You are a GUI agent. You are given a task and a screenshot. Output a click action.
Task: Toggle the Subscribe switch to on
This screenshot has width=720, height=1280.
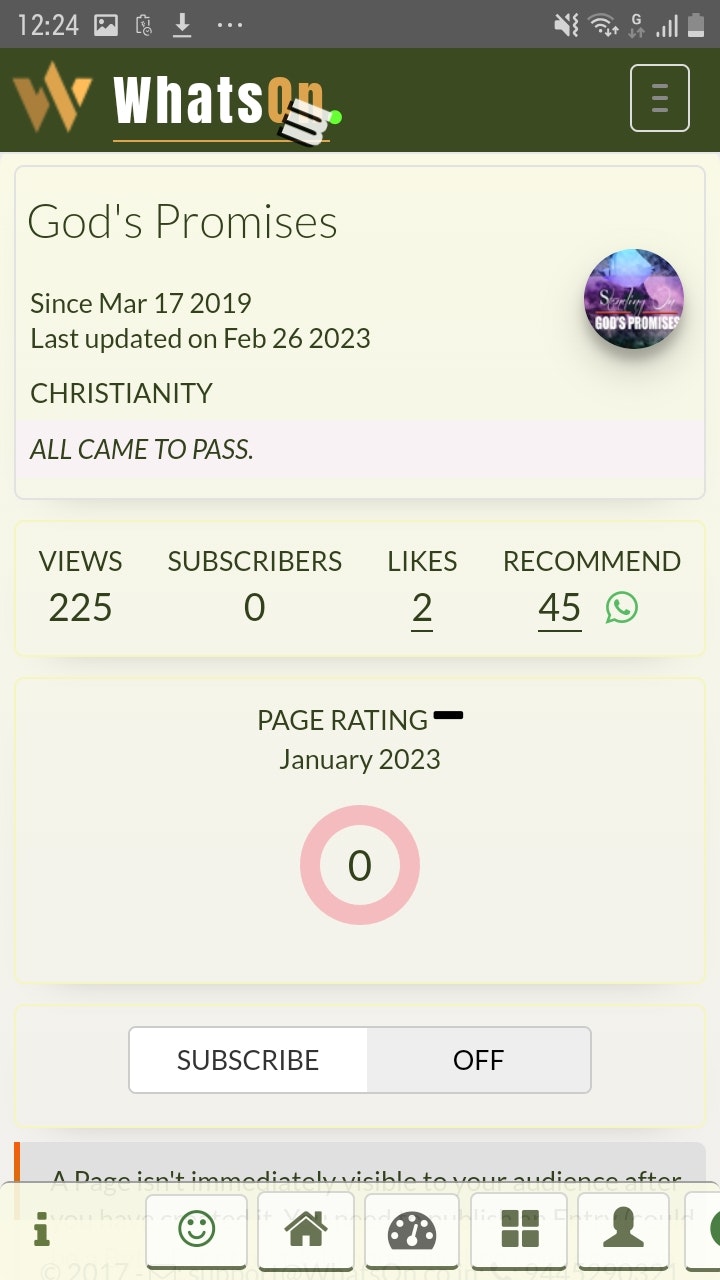(x=478, y=1060)
